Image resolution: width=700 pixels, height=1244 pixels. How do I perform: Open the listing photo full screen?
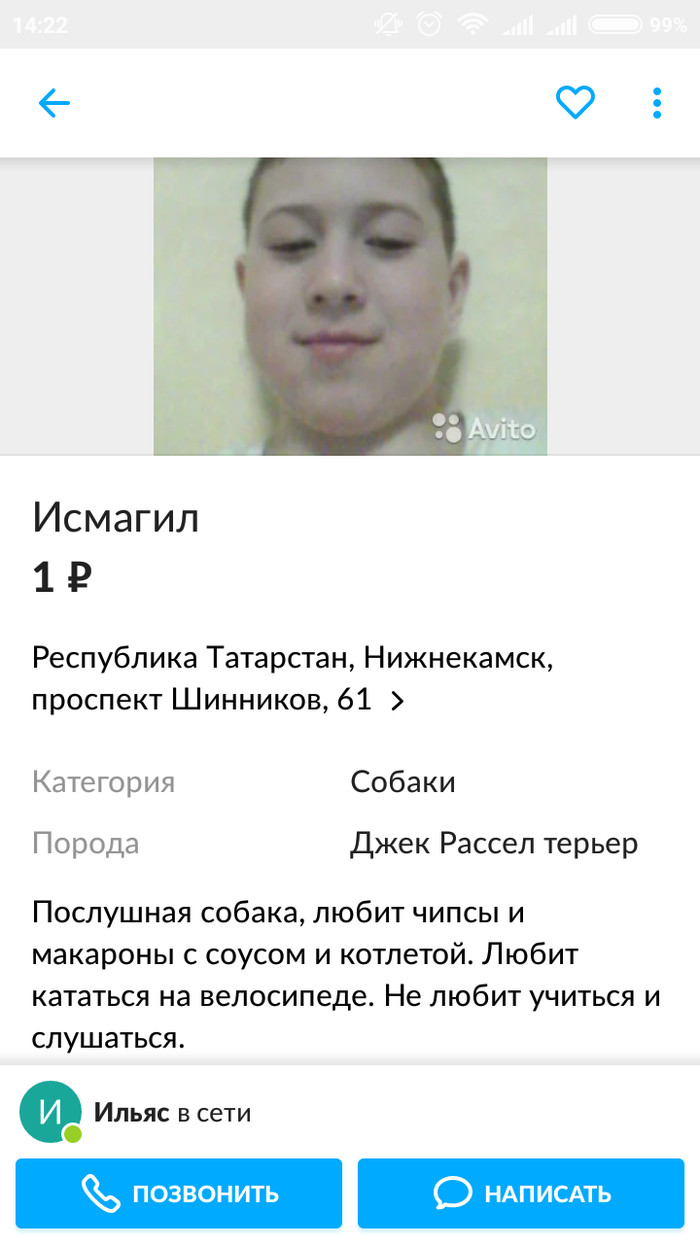[350, 305]
